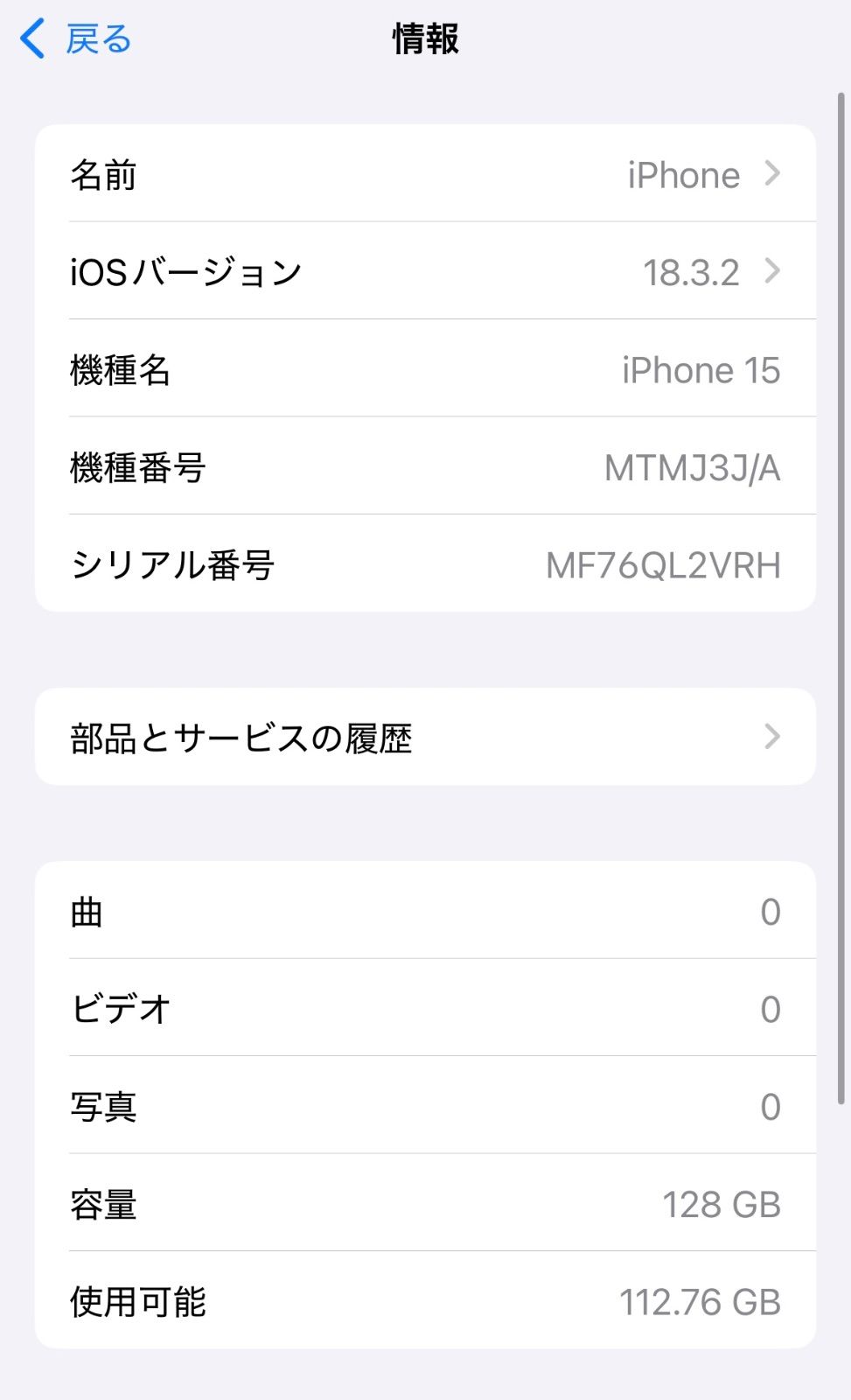The width and height of the screenshot is (851, 1400).
Task: Open the iOSバージョン details row
Action: 425,272
